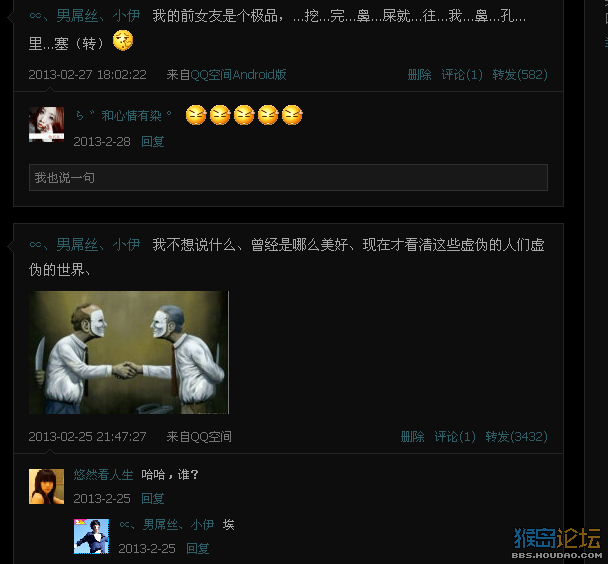Open 悠然看人生's profile name
Screen dimensions: 608x564
103,475
